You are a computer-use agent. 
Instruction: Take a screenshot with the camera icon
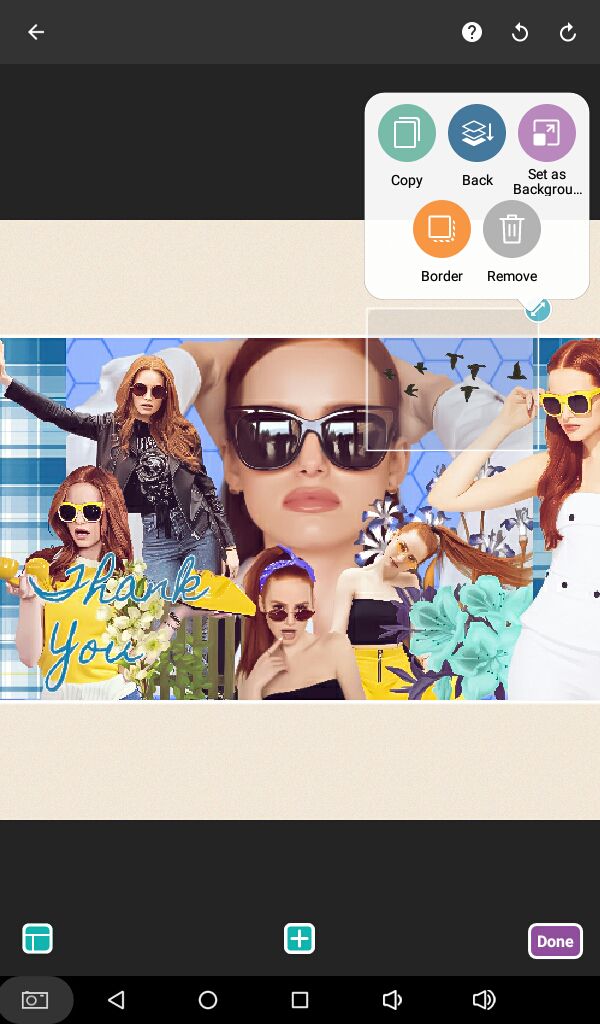[36, 1000]
